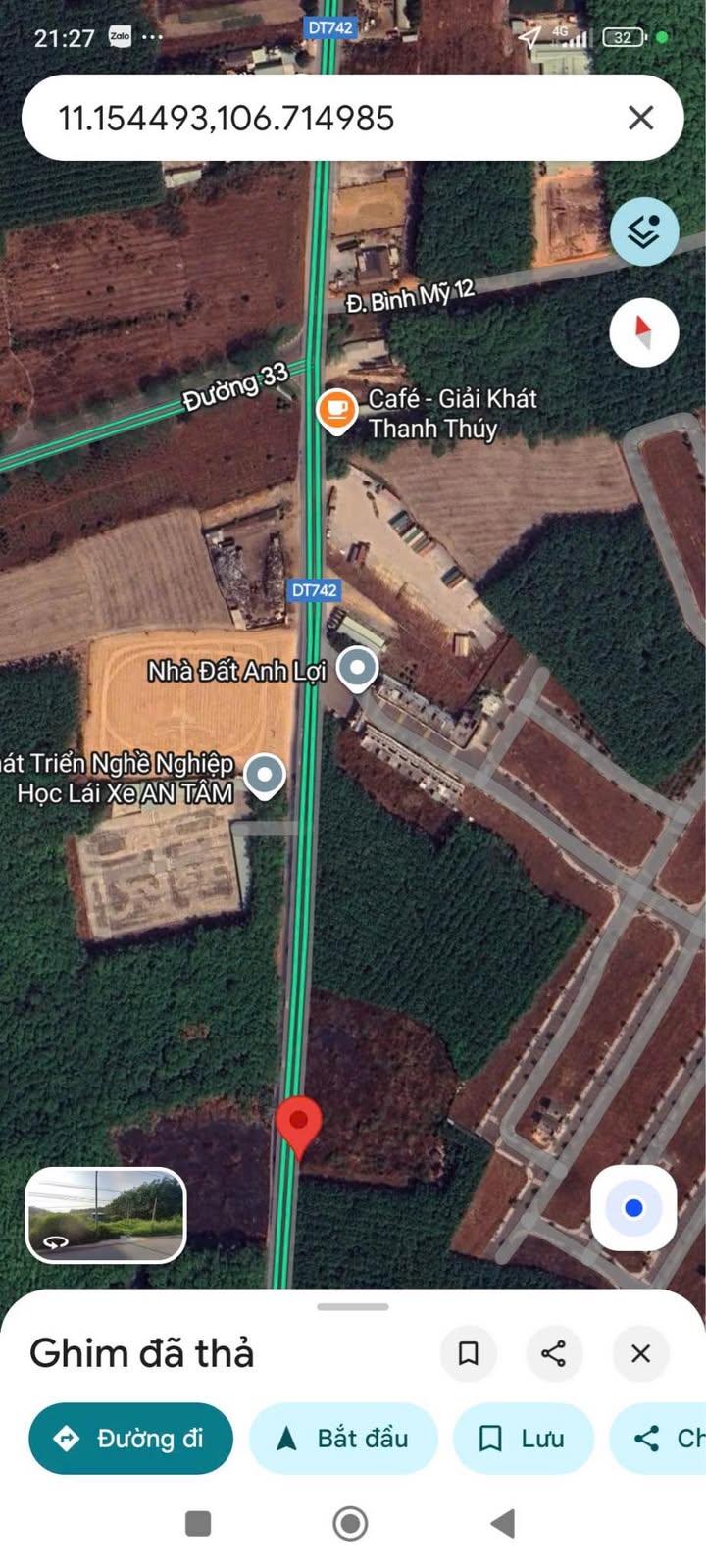Screen dimensions: 706x1568
Task: Go to the home screen
Action: (350, 1523)
